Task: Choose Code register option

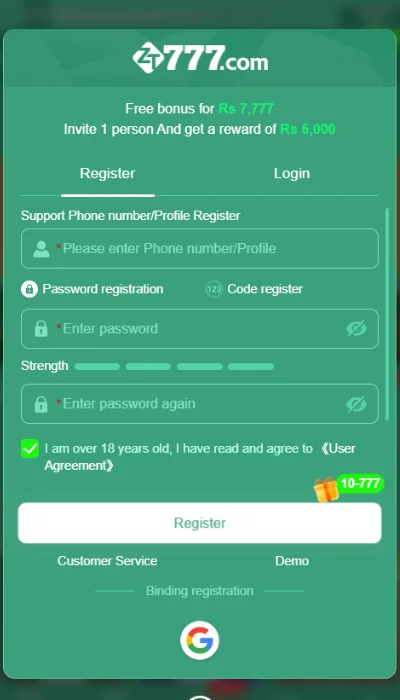Action: [x=254, y=289]
